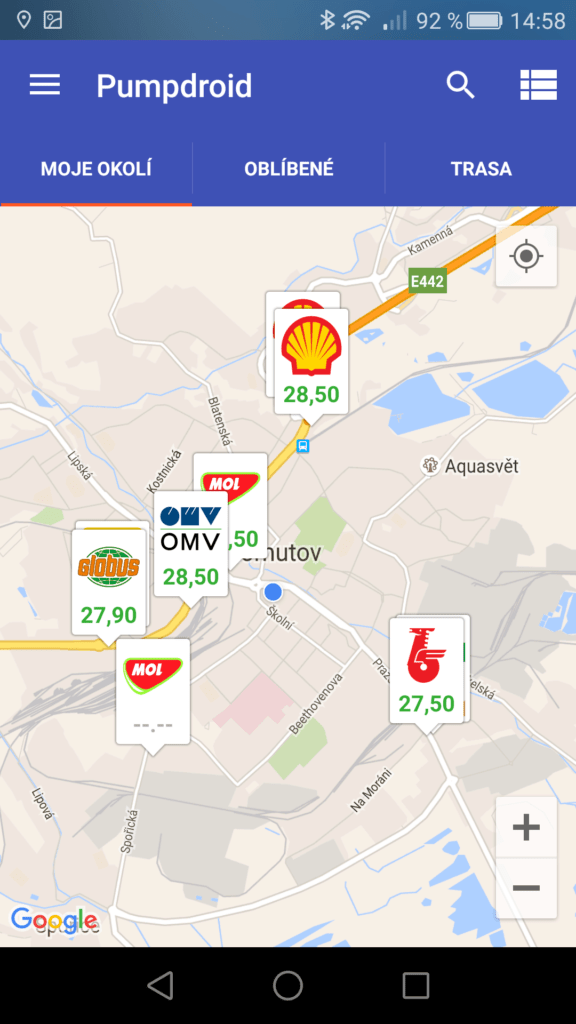Switch to the list view
Image resolution: width=576 pixels, height=1024 pixels.
(x=538, y=86)
